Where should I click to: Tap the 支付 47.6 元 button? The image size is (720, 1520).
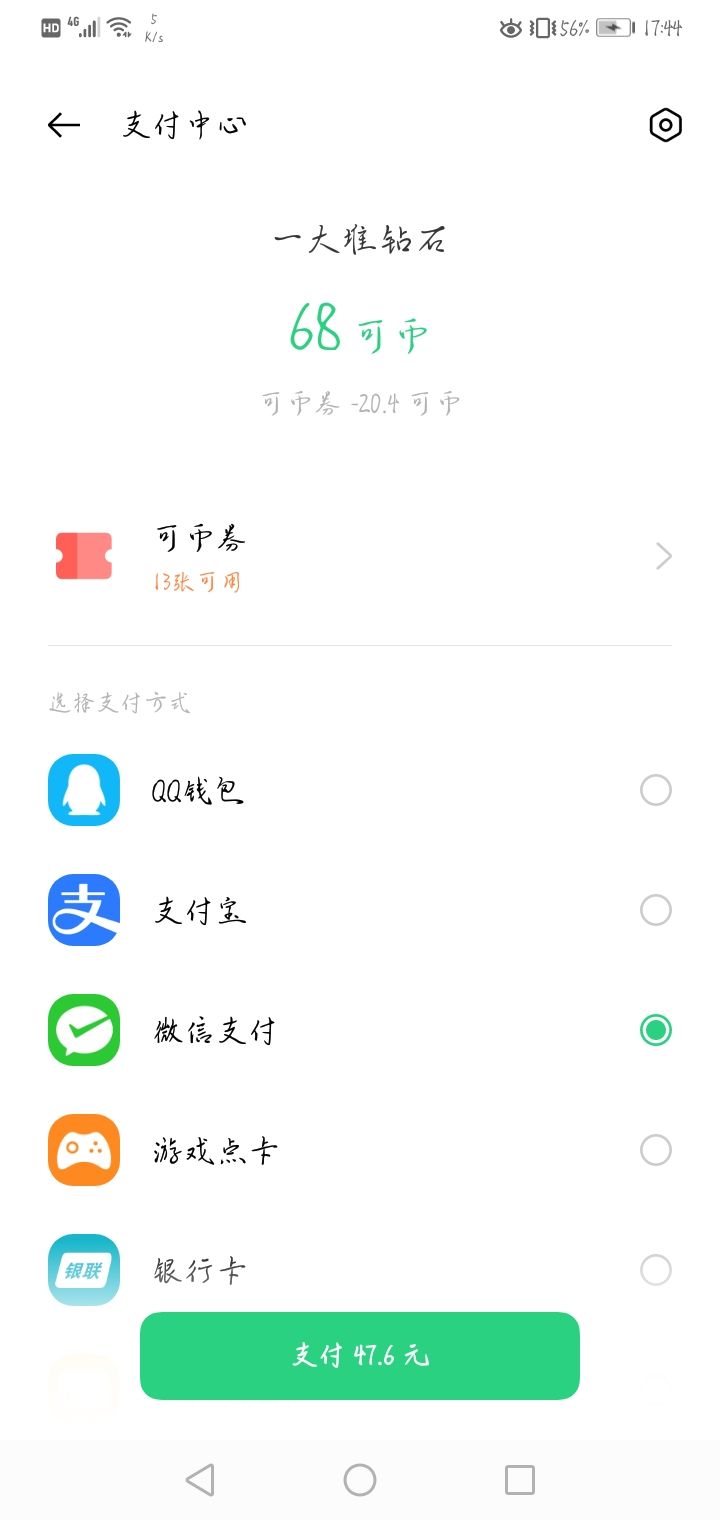[360, 1356]
